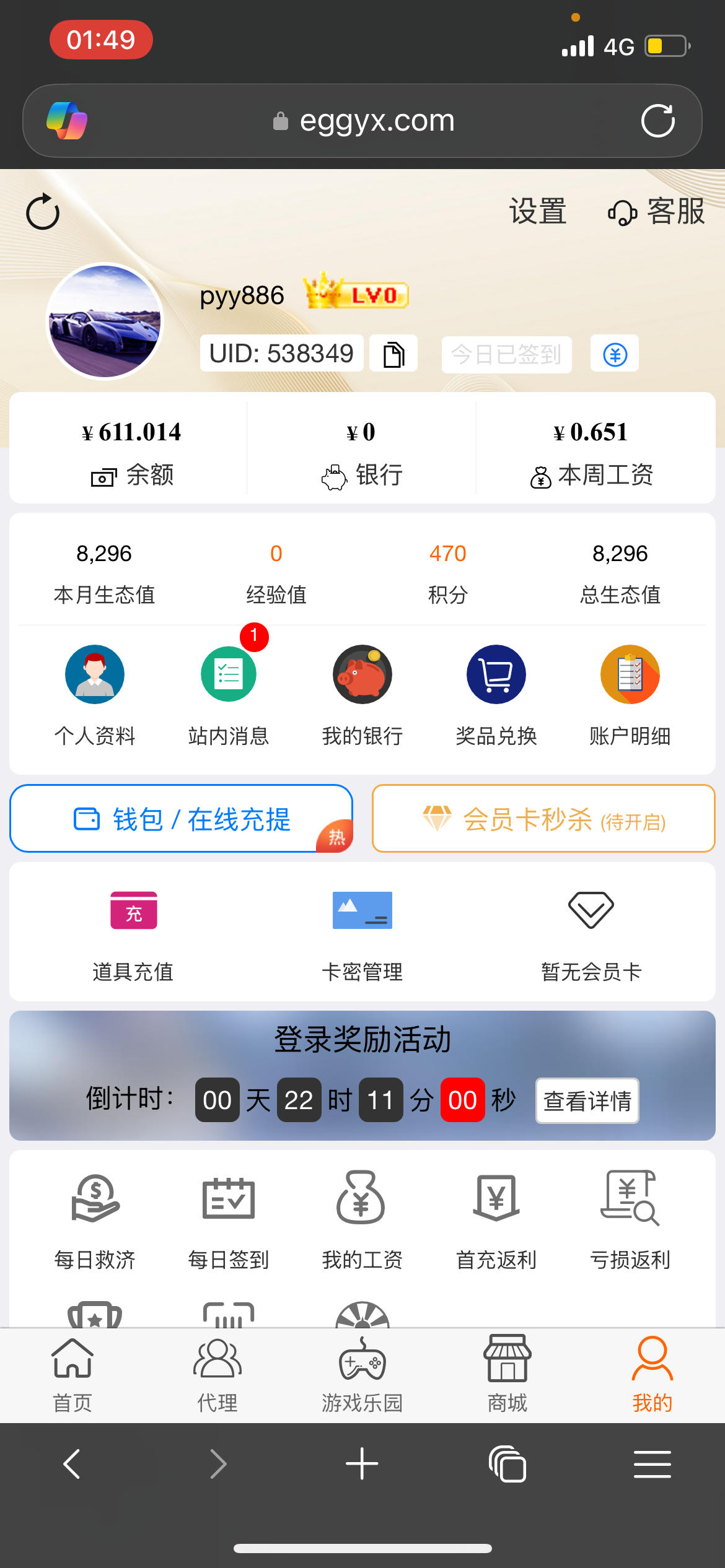Tap 查看详情 in the login reward banner
The height and width of the screenshot is (1568, 725).
pyautogui.click(x=587, y=1100)
